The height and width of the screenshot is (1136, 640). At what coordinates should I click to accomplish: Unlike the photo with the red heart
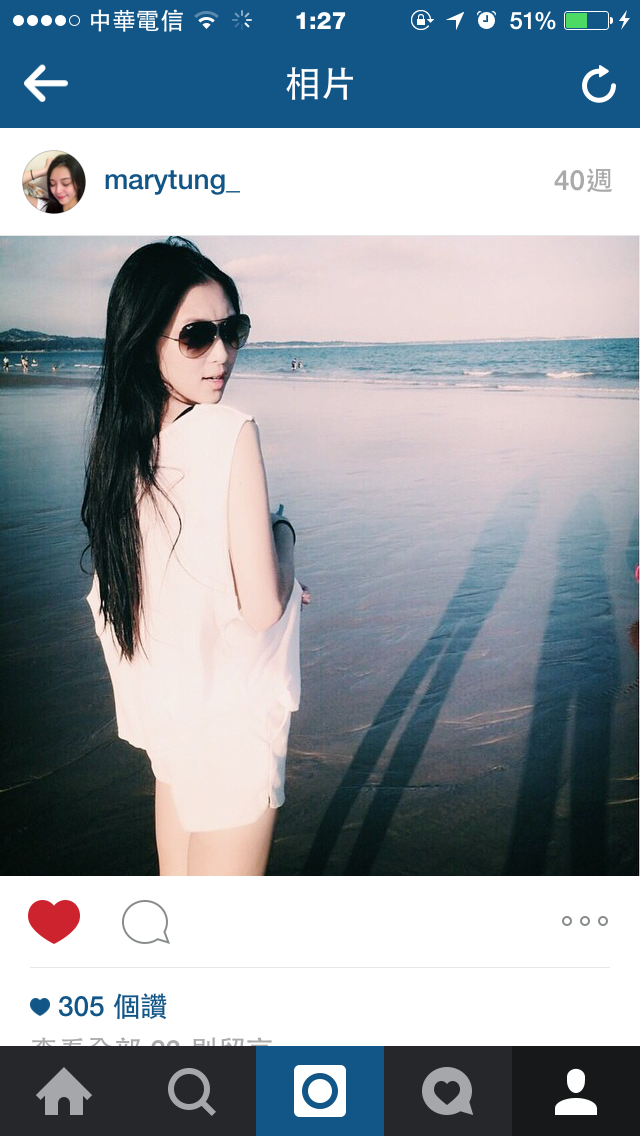pos(54,921)
